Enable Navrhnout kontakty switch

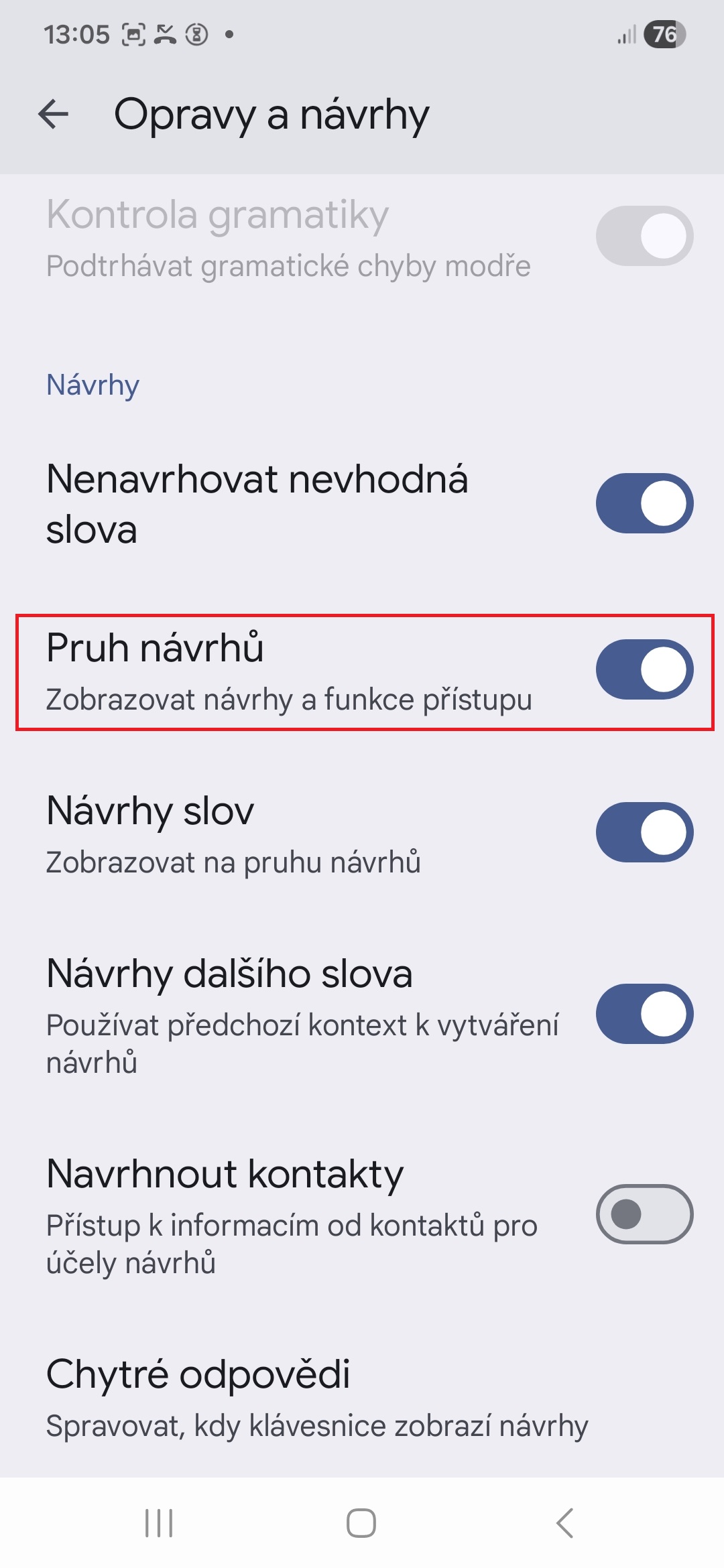(x=644, y=1214)
